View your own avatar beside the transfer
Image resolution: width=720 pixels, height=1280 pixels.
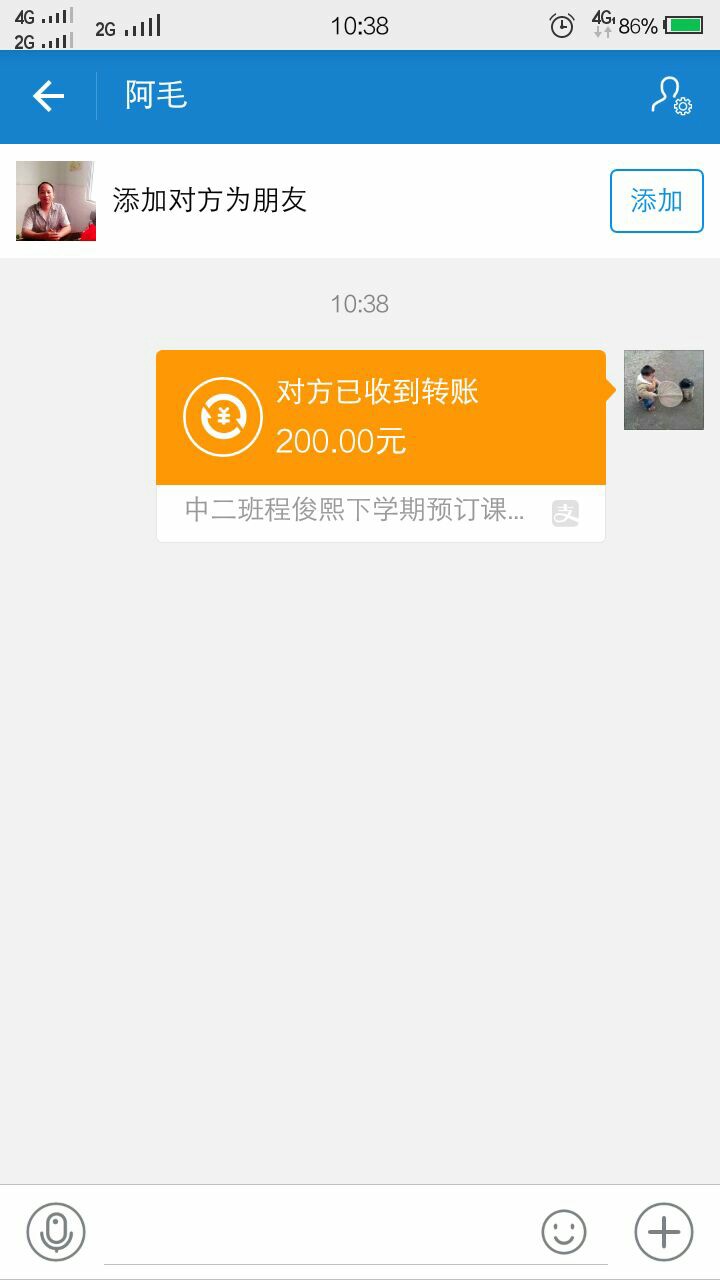(x=664, y=390)
